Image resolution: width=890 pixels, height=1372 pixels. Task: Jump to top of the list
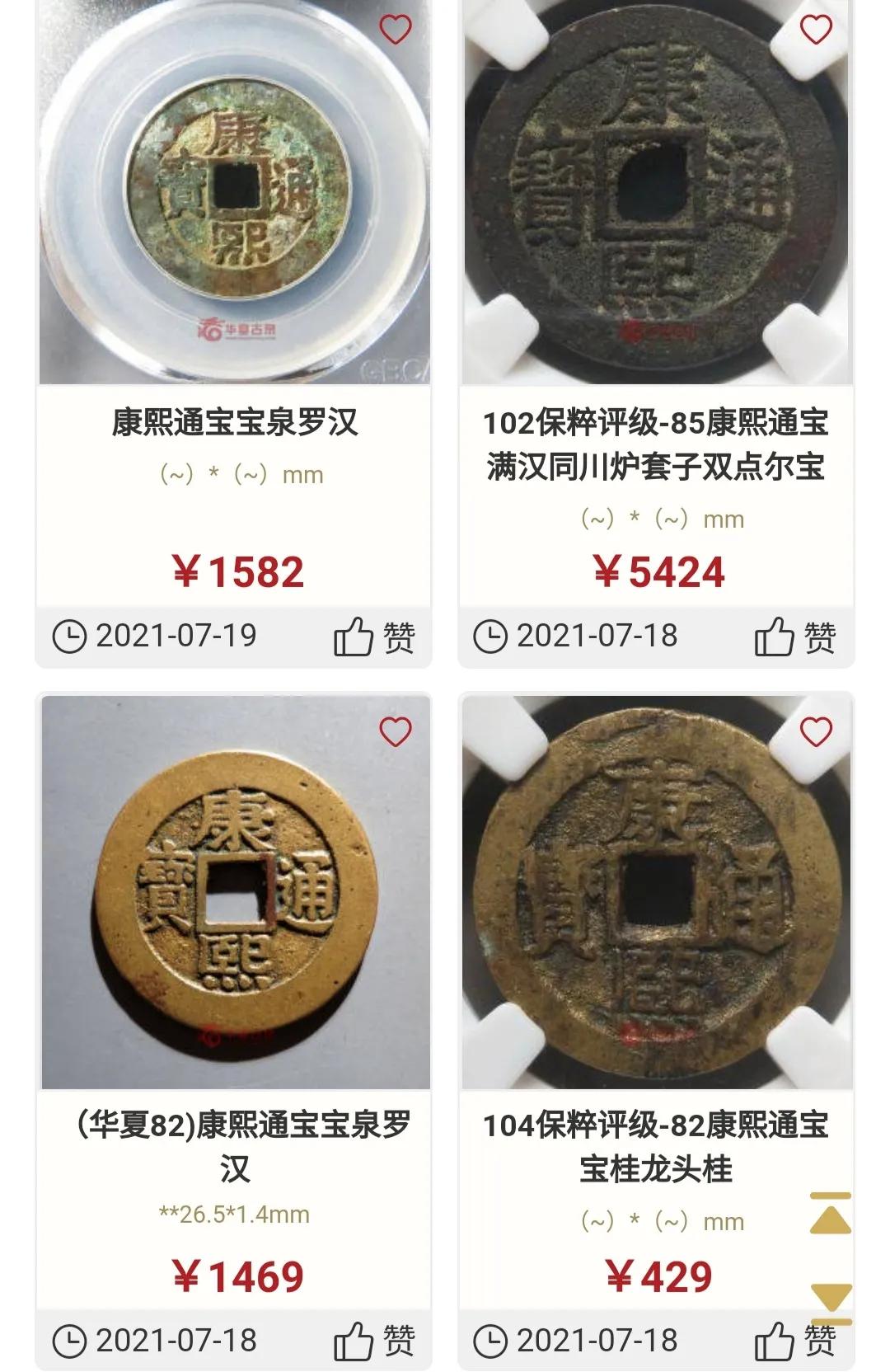(x=830, y=1214)
